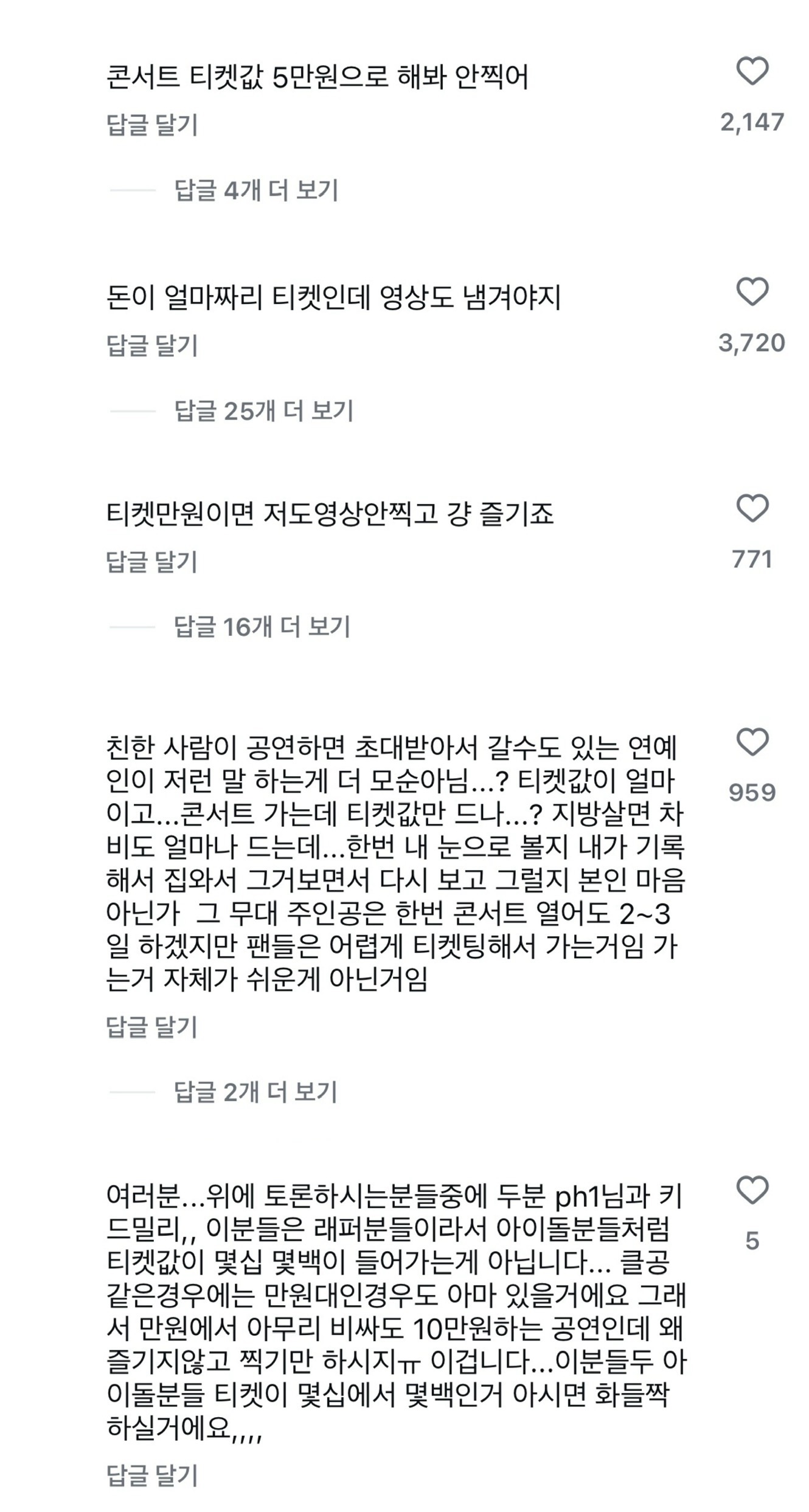Expand '답글 4개 더 보기' replies
Viewport: 809px width, 1512px height.
tap(255, 190)
